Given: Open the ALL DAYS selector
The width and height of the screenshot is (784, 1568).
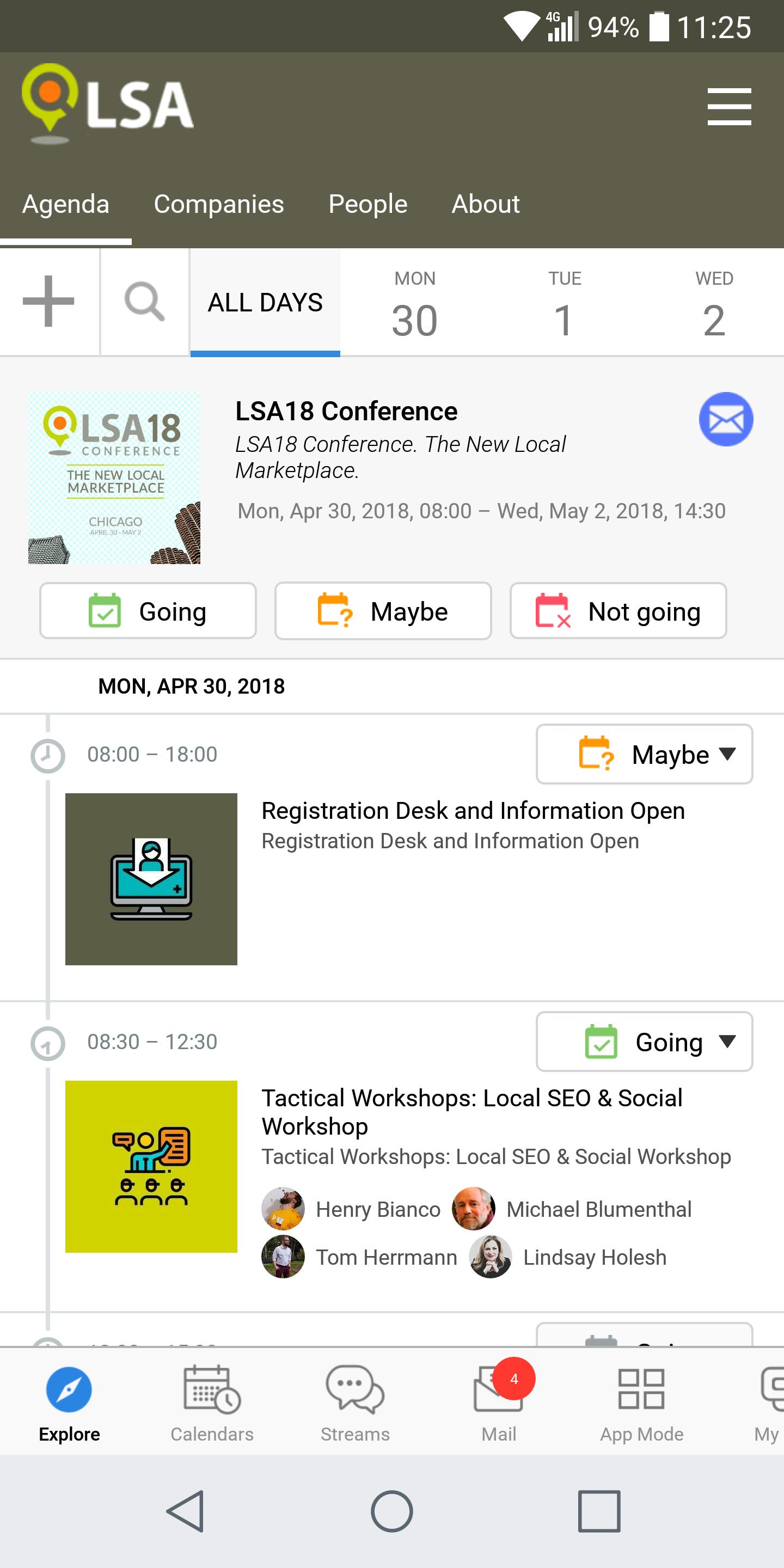Looking at the screenshot, I should [265, 302].
